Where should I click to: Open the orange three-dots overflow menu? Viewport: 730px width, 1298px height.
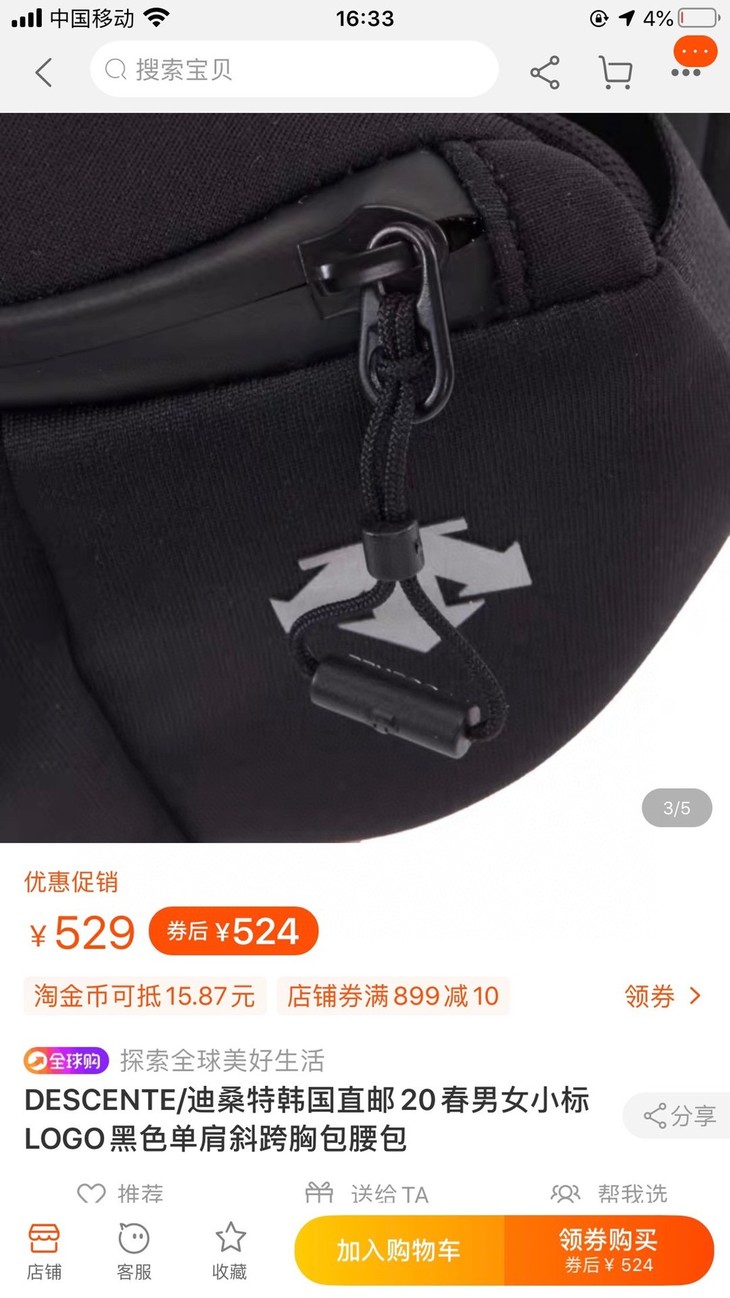692,57
